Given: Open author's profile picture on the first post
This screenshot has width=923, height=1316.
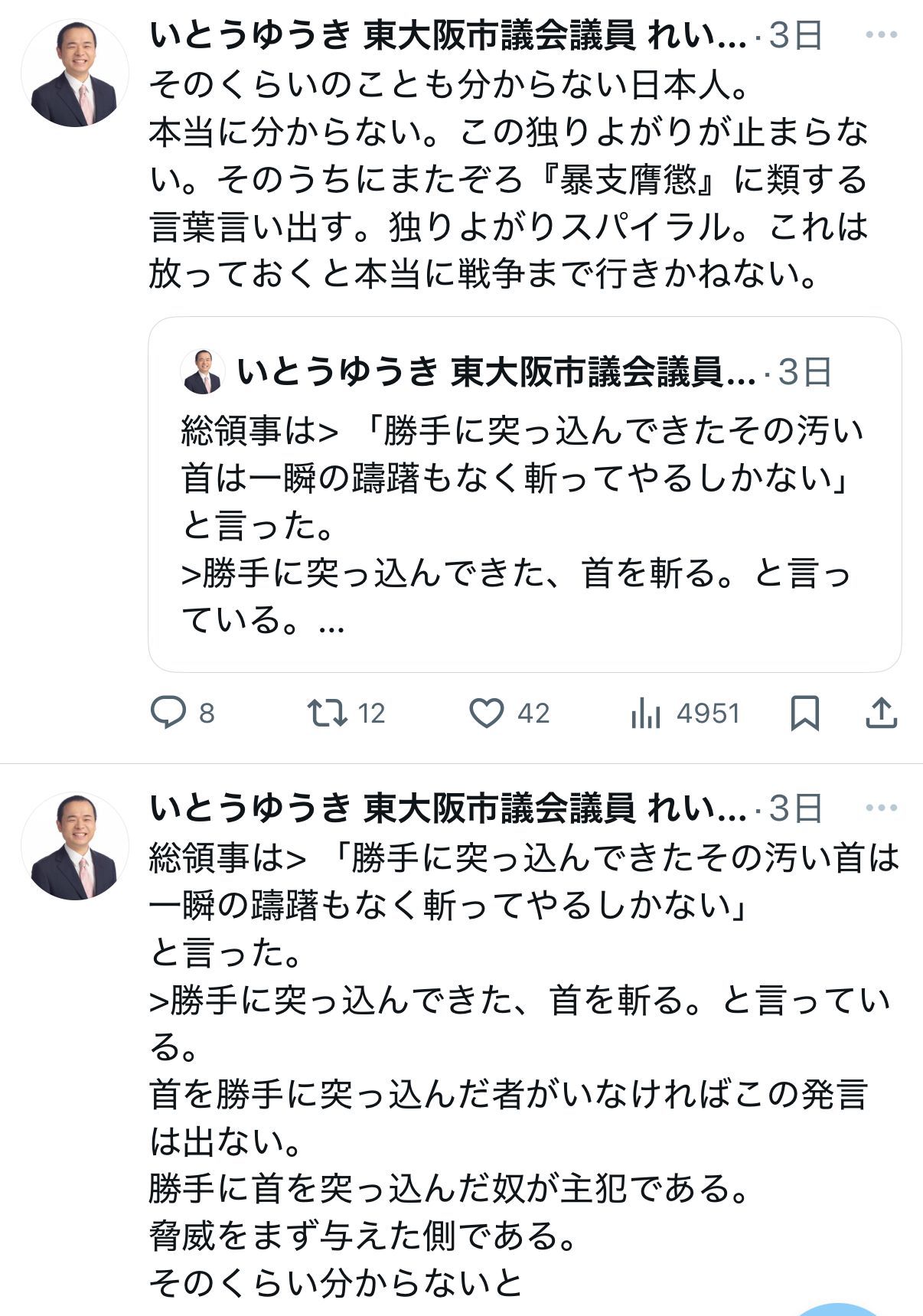Looking at the screenshot, I should pyautogui.click(x=75, y=74).
